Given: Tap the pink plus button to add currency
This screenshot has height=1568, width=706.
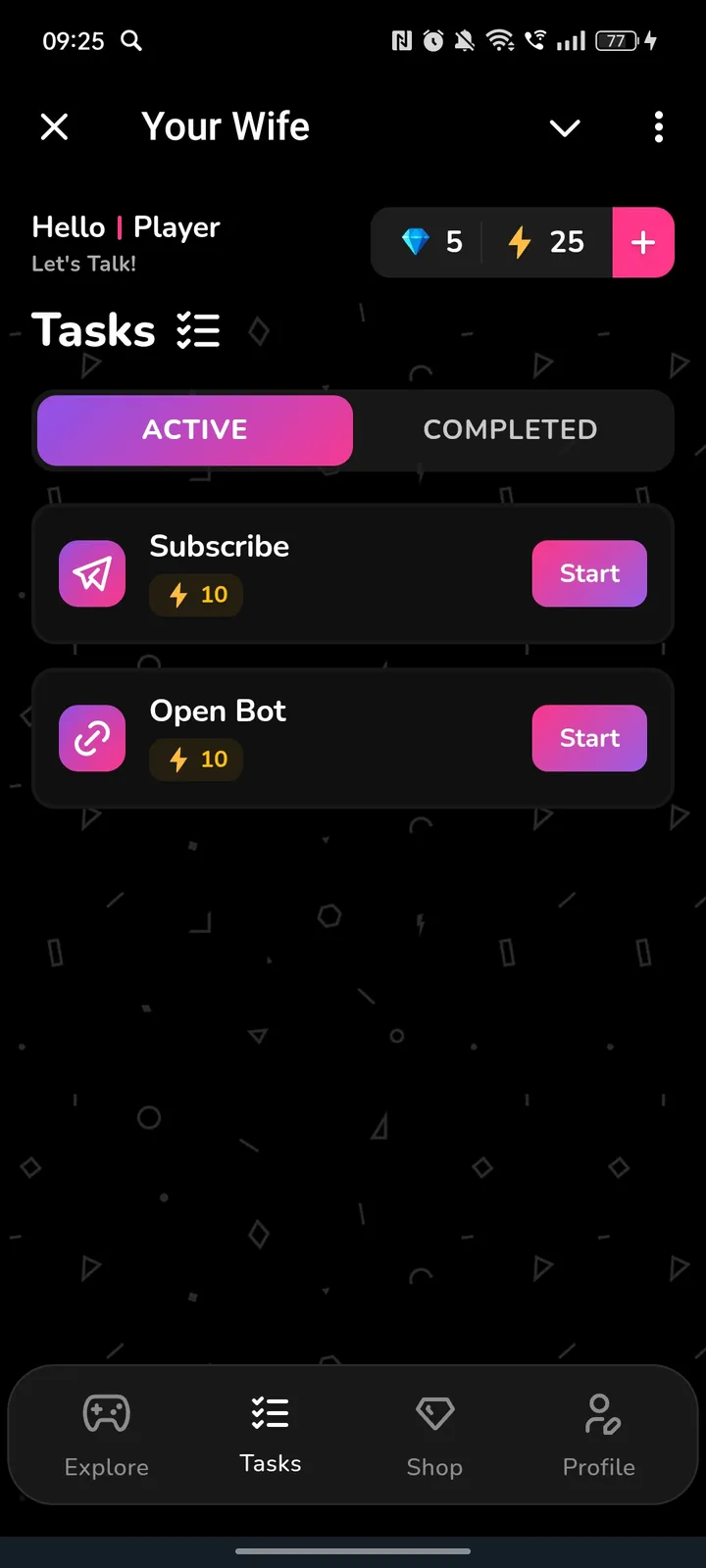Looking at the screenshot, I should tap(643, 242).
